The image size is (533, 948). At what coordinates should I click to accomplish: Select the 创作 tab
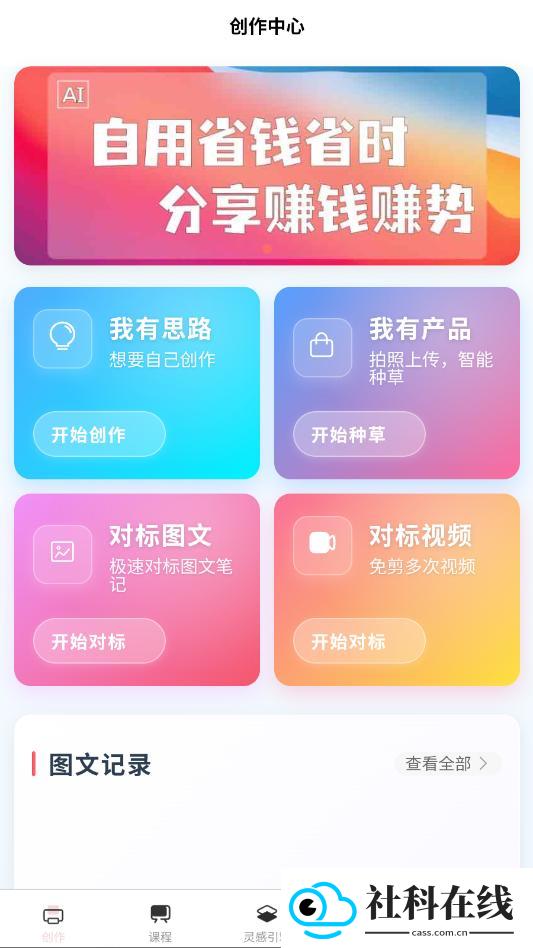[53, 923]
